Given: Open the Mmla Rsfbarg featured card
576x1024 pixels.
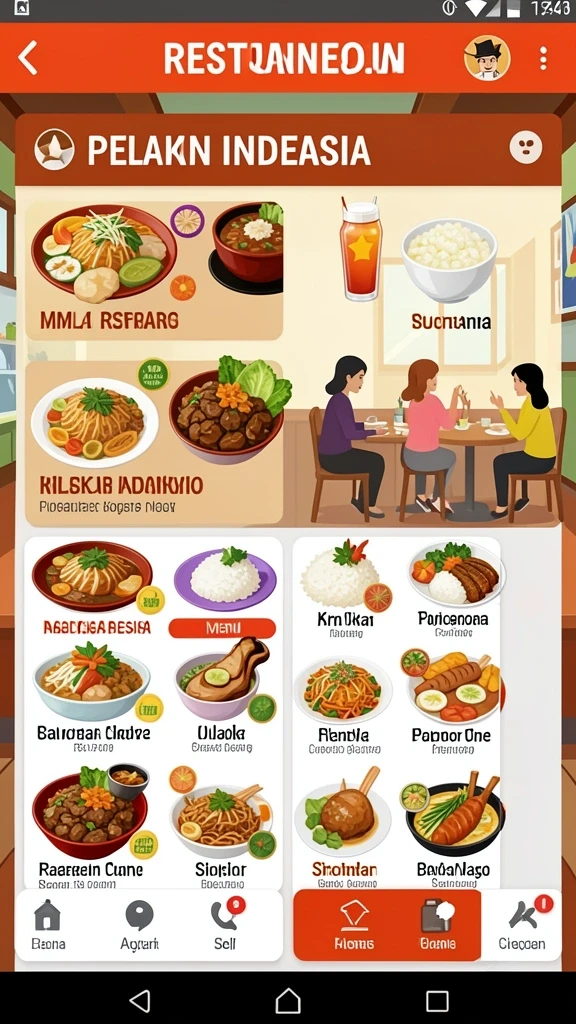Looking at the screenshot, I should click(x=154, y=270).
